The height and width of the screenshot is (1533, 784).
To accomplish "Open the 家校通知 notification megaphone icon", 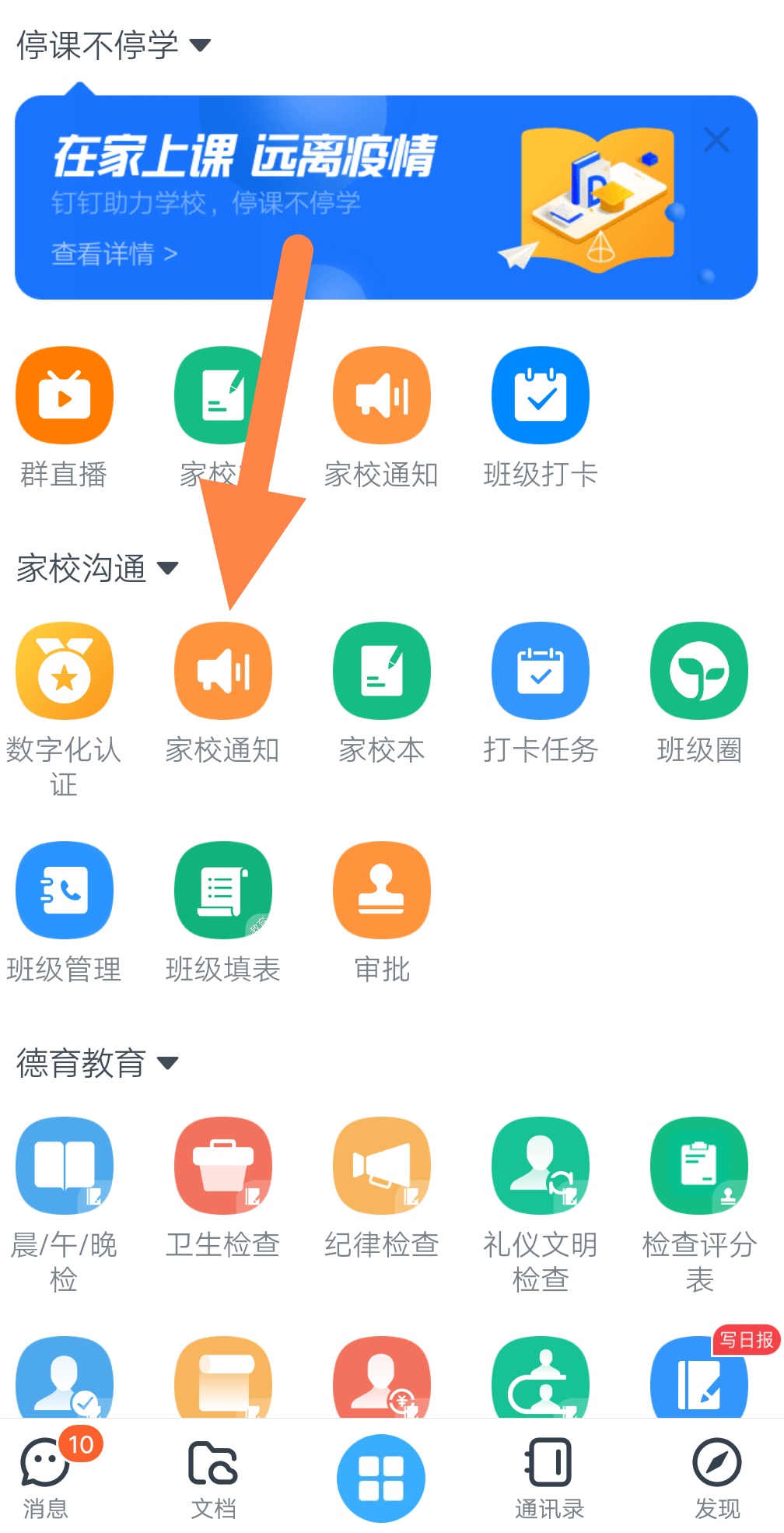I will 222,671.
